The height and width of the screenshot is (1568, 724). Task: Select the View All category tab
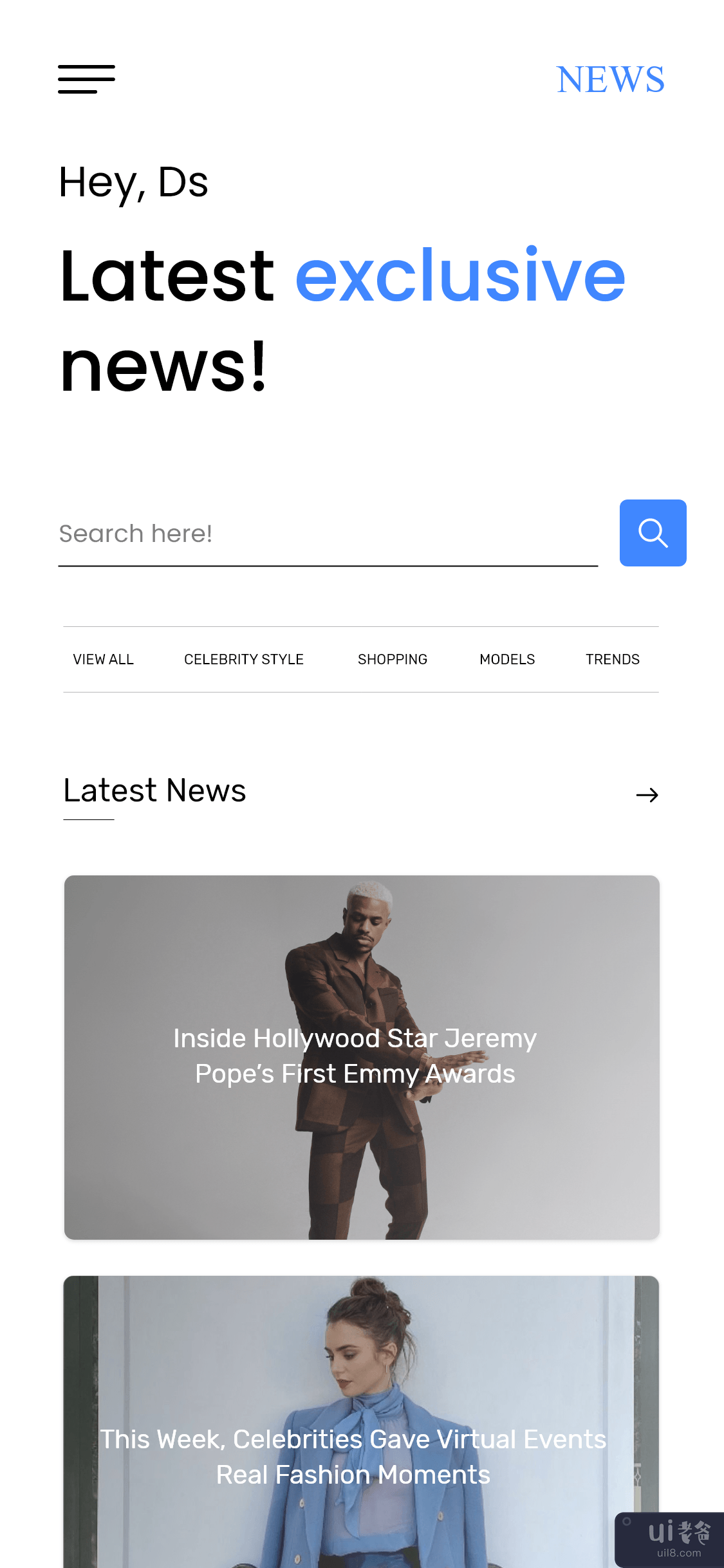[103, 659]
